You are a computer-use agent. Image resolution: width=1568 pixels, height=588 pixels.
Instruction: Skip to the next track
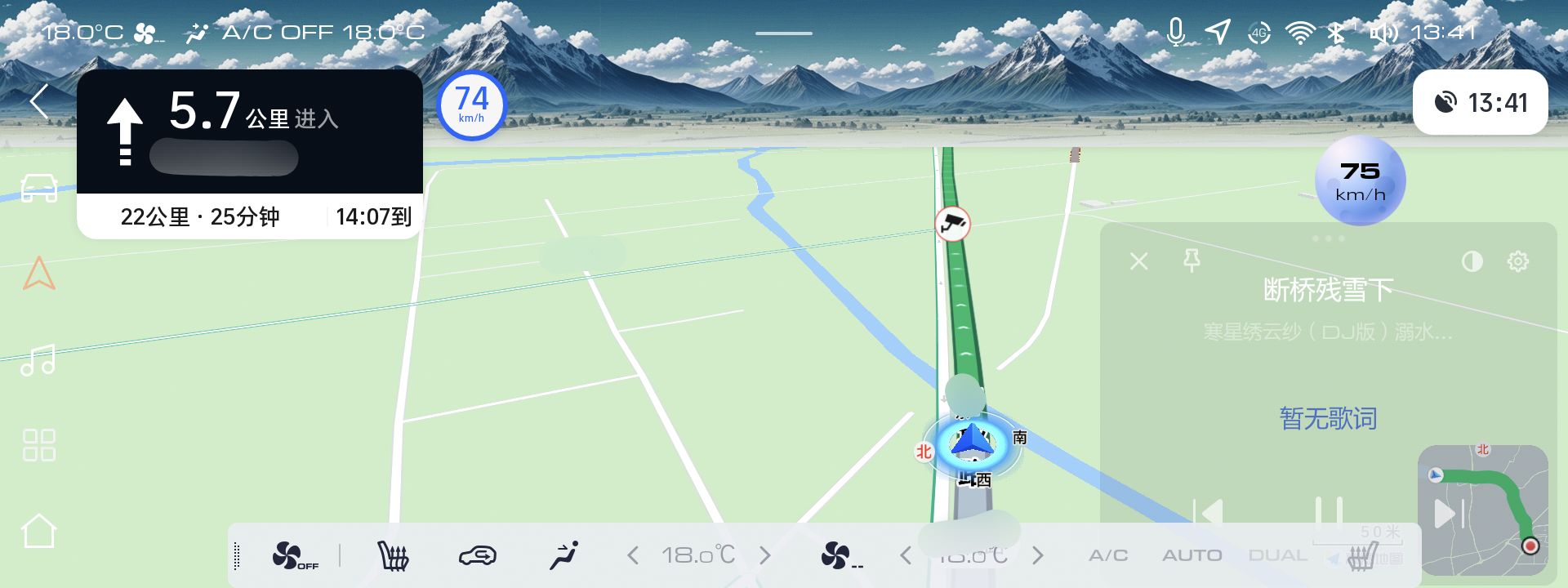pyautogui.click(x=1450, y=514)
